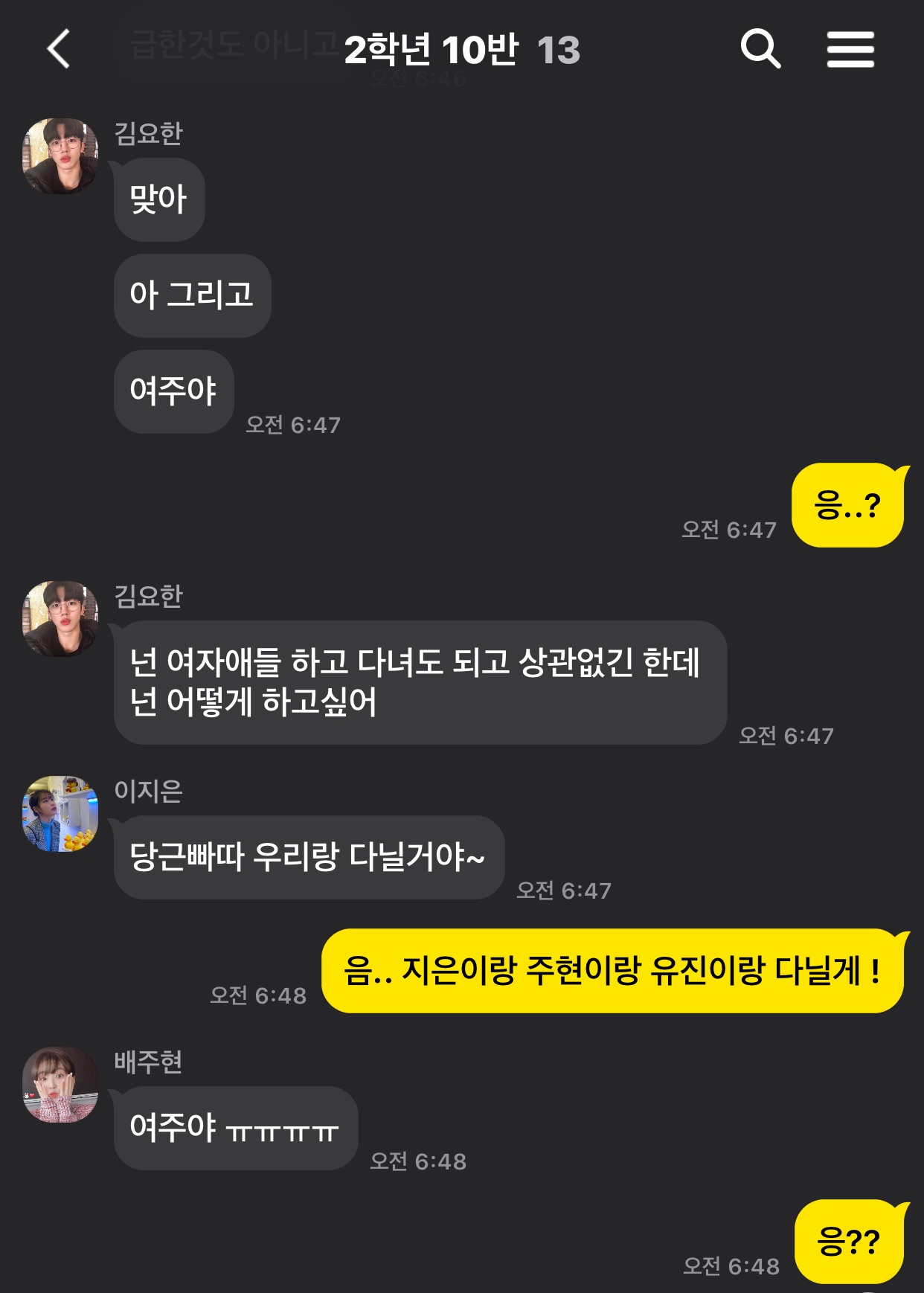924x1293 pixels.
Task: Search within the 2학년 10반 chat
Action: pos(760,49)
